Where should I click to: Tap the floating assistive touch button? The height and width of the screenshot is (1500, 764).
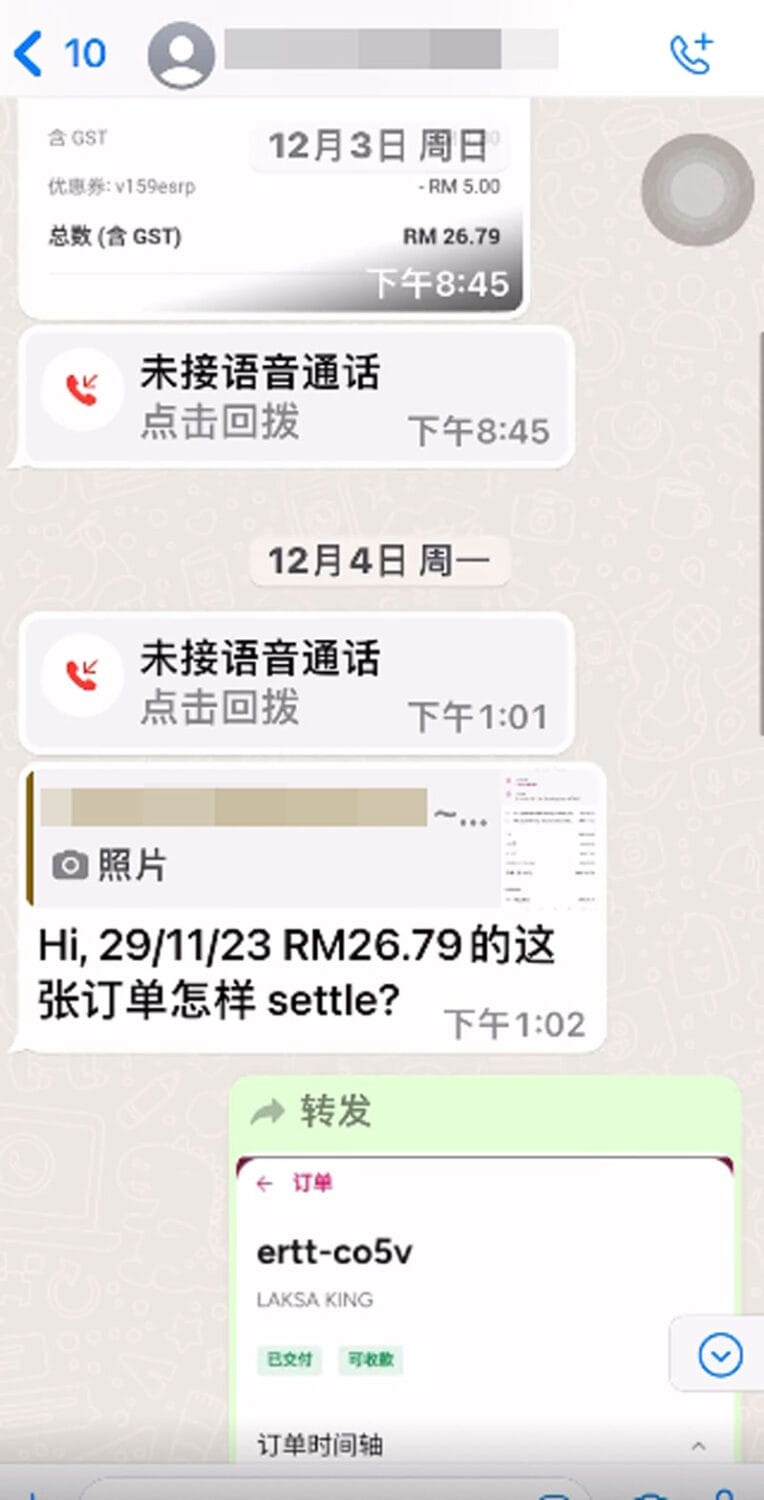pyautogui.click(x=697, y=189)
